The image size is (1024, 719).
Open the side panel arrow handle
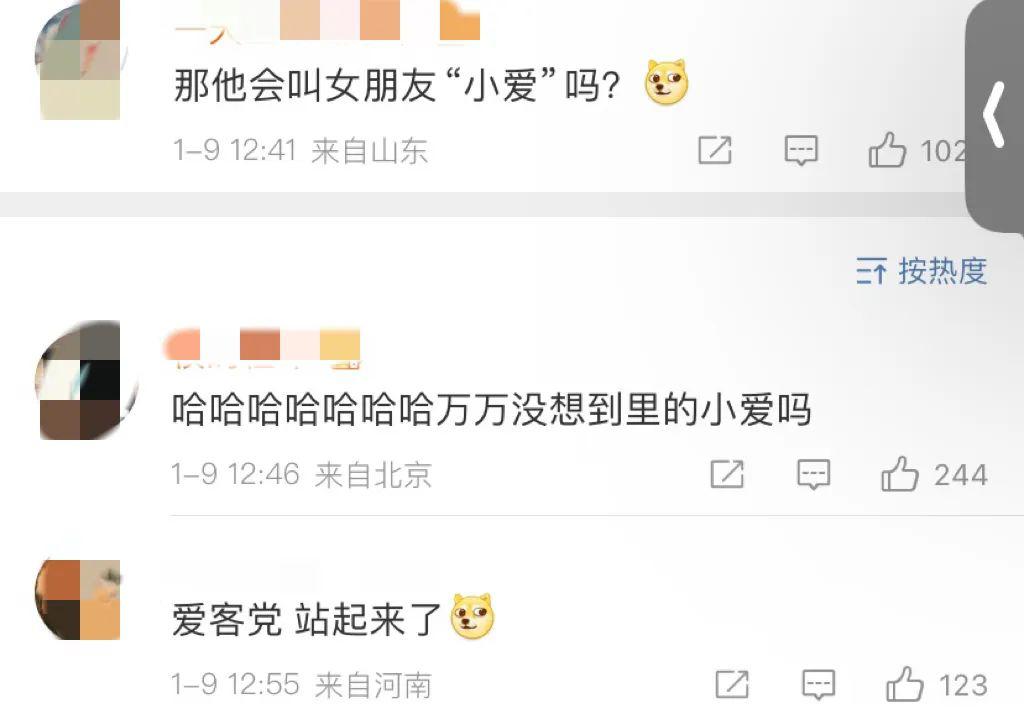pyautogui.click(x=994, y=115)
